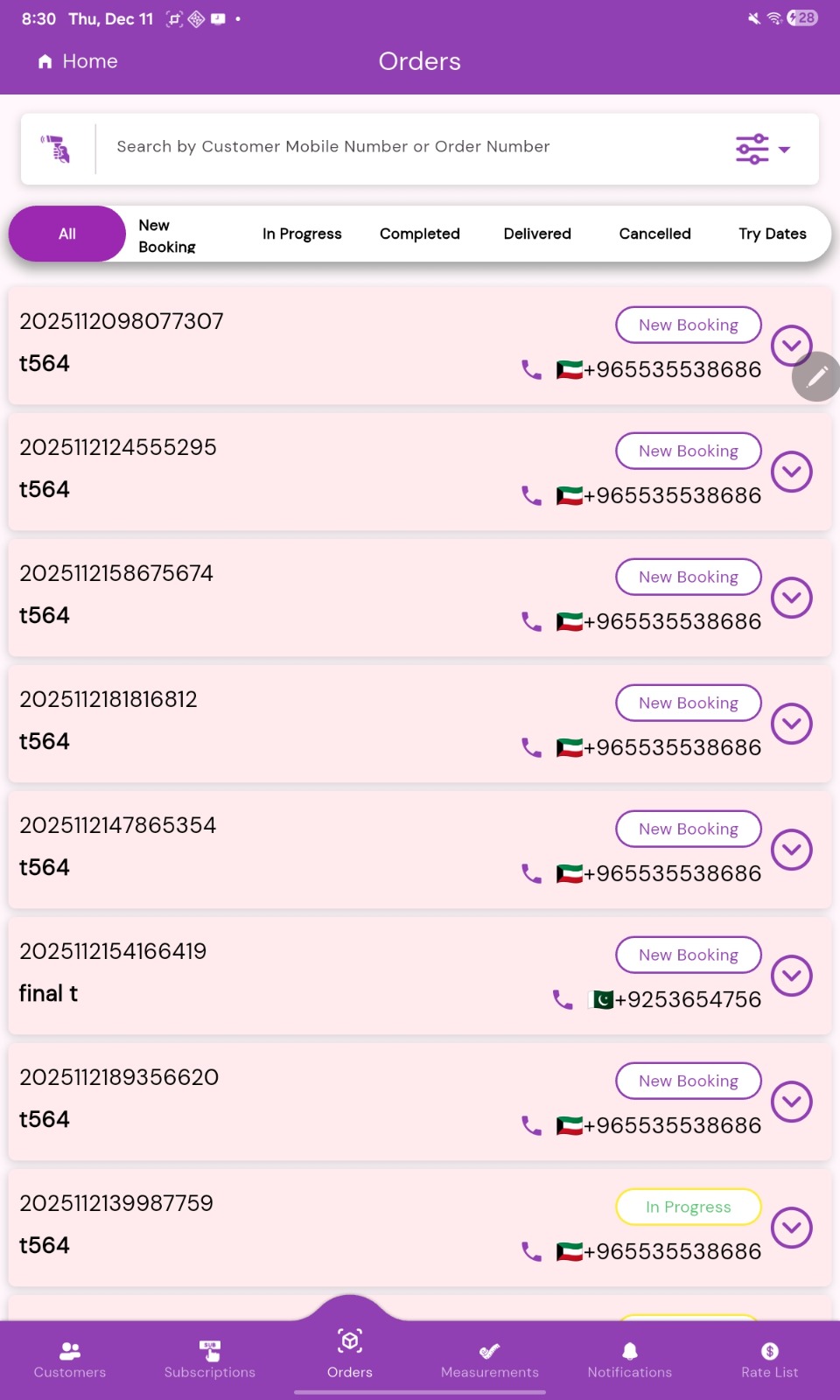Expand order 2025112098077307 details
840x1400 pixels.
[x=791, y=345]
